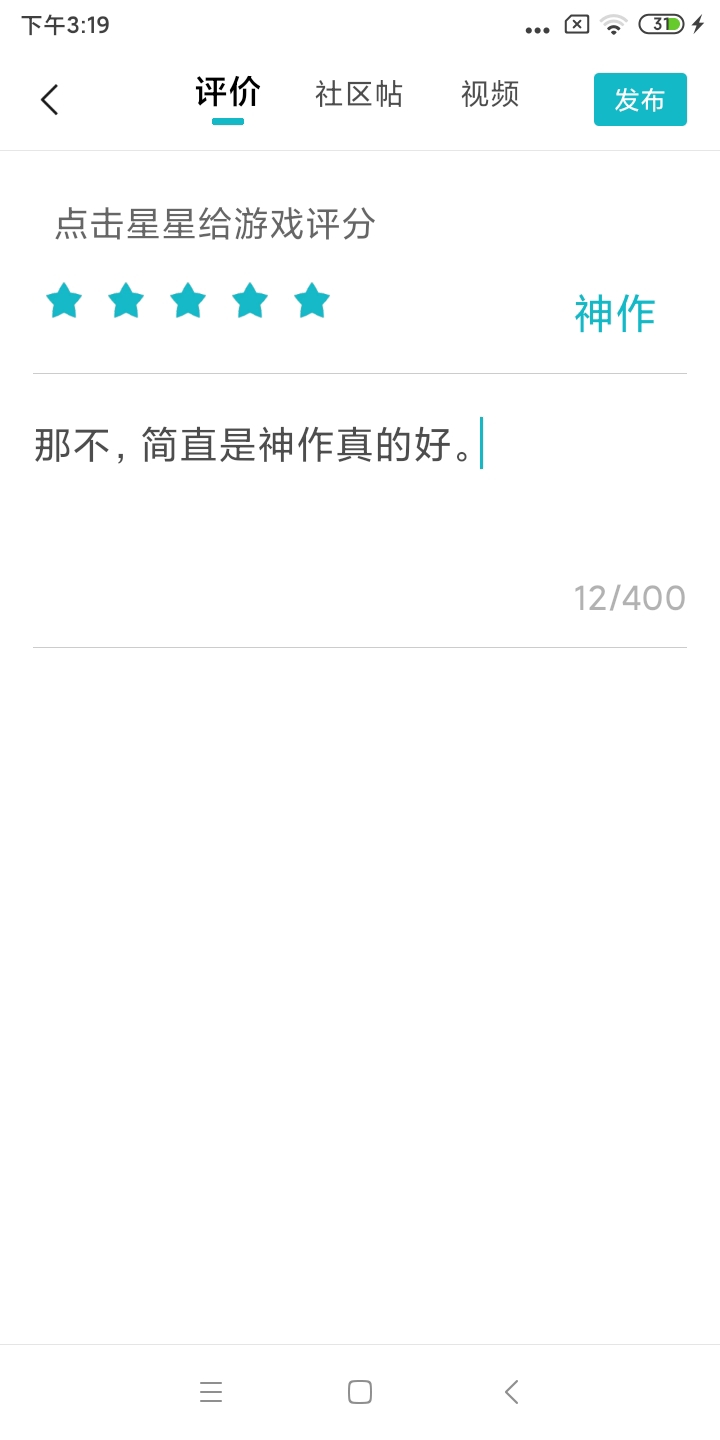Tap the 发布 publish button

coord(640,100)
